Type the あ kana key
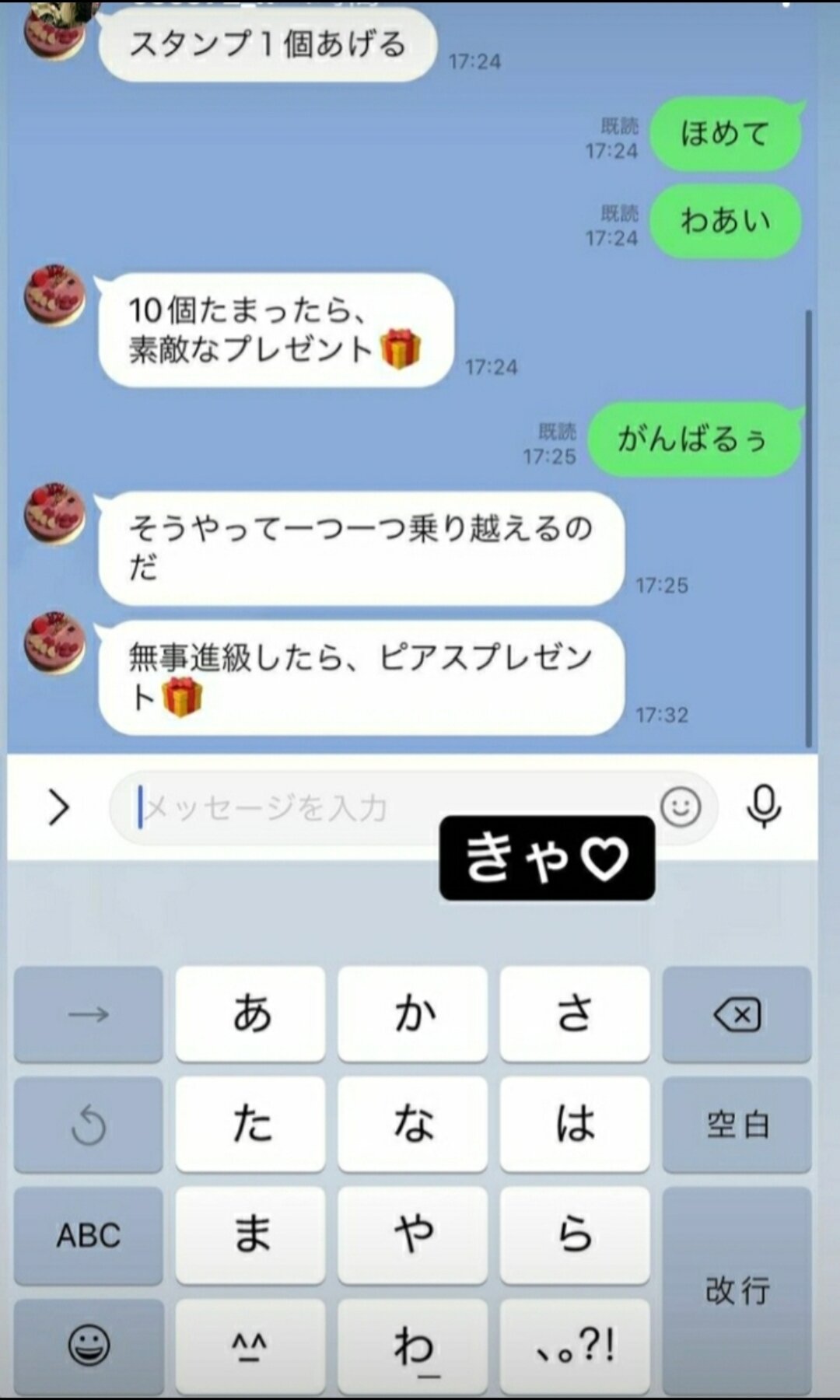Image resolution: width=840 pixels, height=1400 pixels. click(x=250, y=1014)
